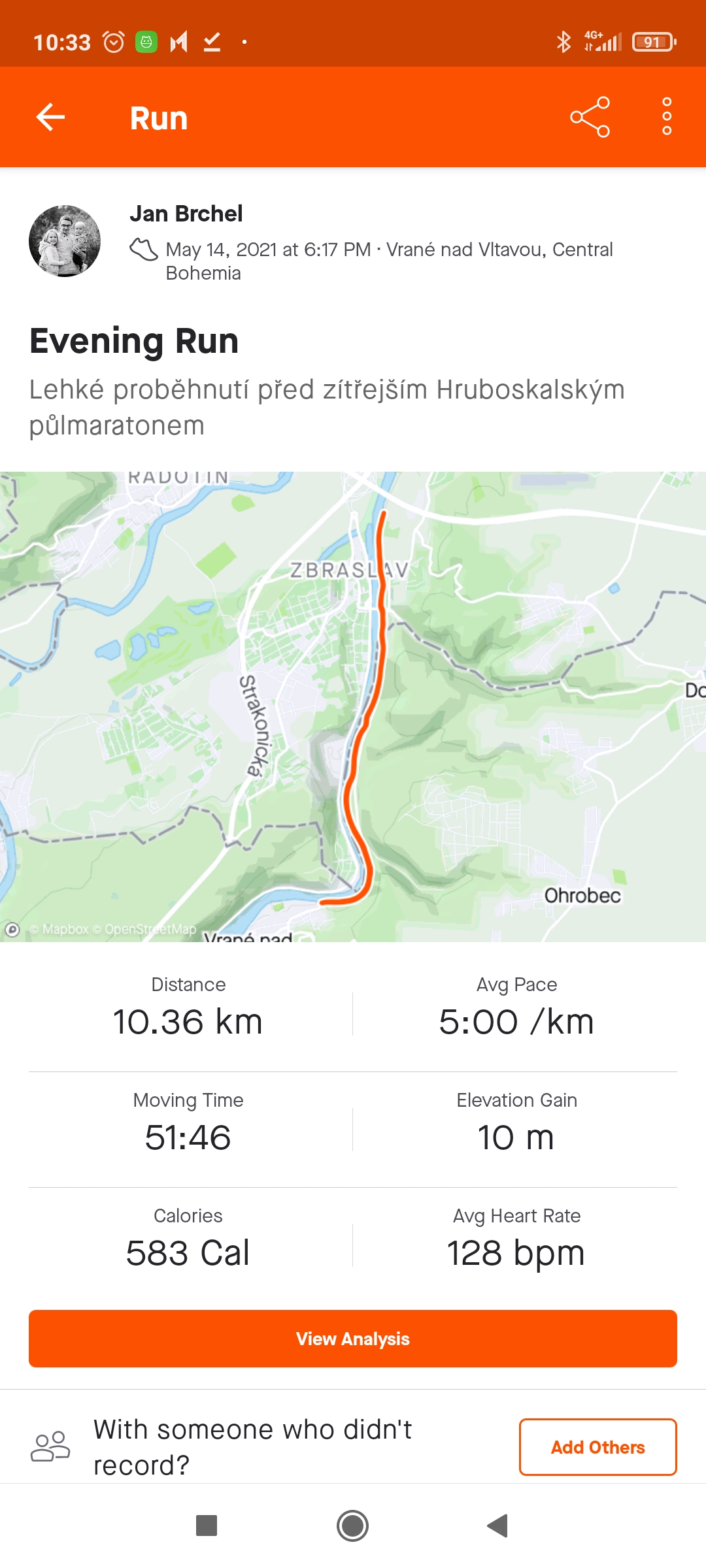Image resolution: width=706 pixels, height=1568 pixels.
Task: Open the three-dot overflow menu
Action: (667, 117)
